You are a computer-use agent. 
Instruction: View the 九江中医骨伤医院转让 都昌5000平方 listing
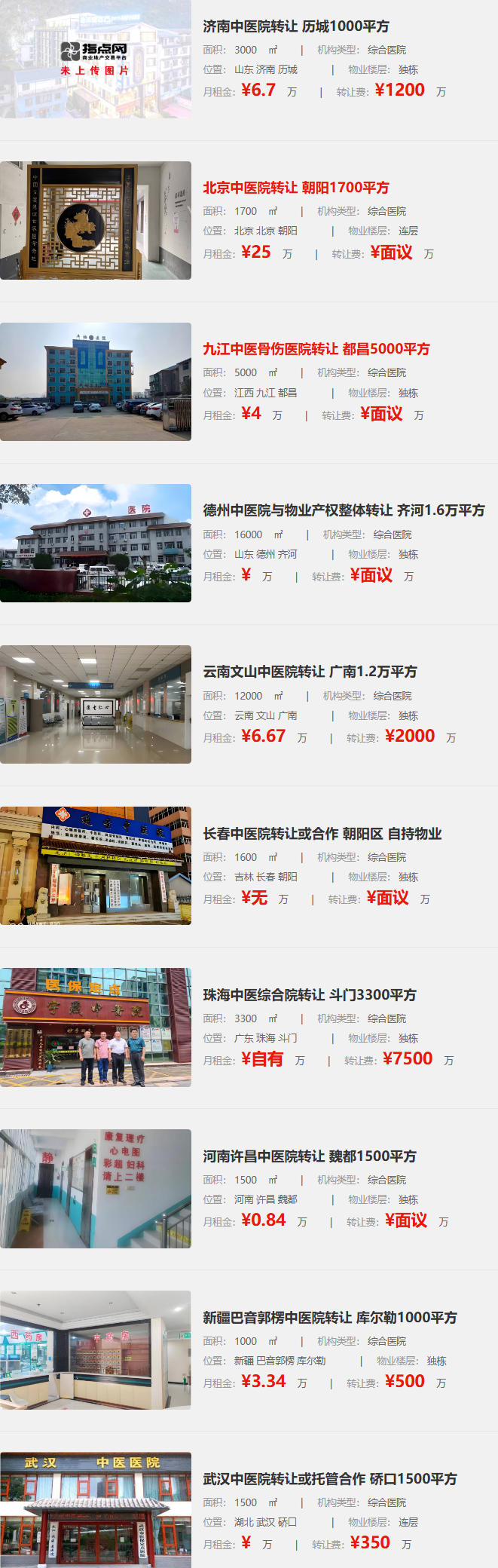(x=316, y=349)
